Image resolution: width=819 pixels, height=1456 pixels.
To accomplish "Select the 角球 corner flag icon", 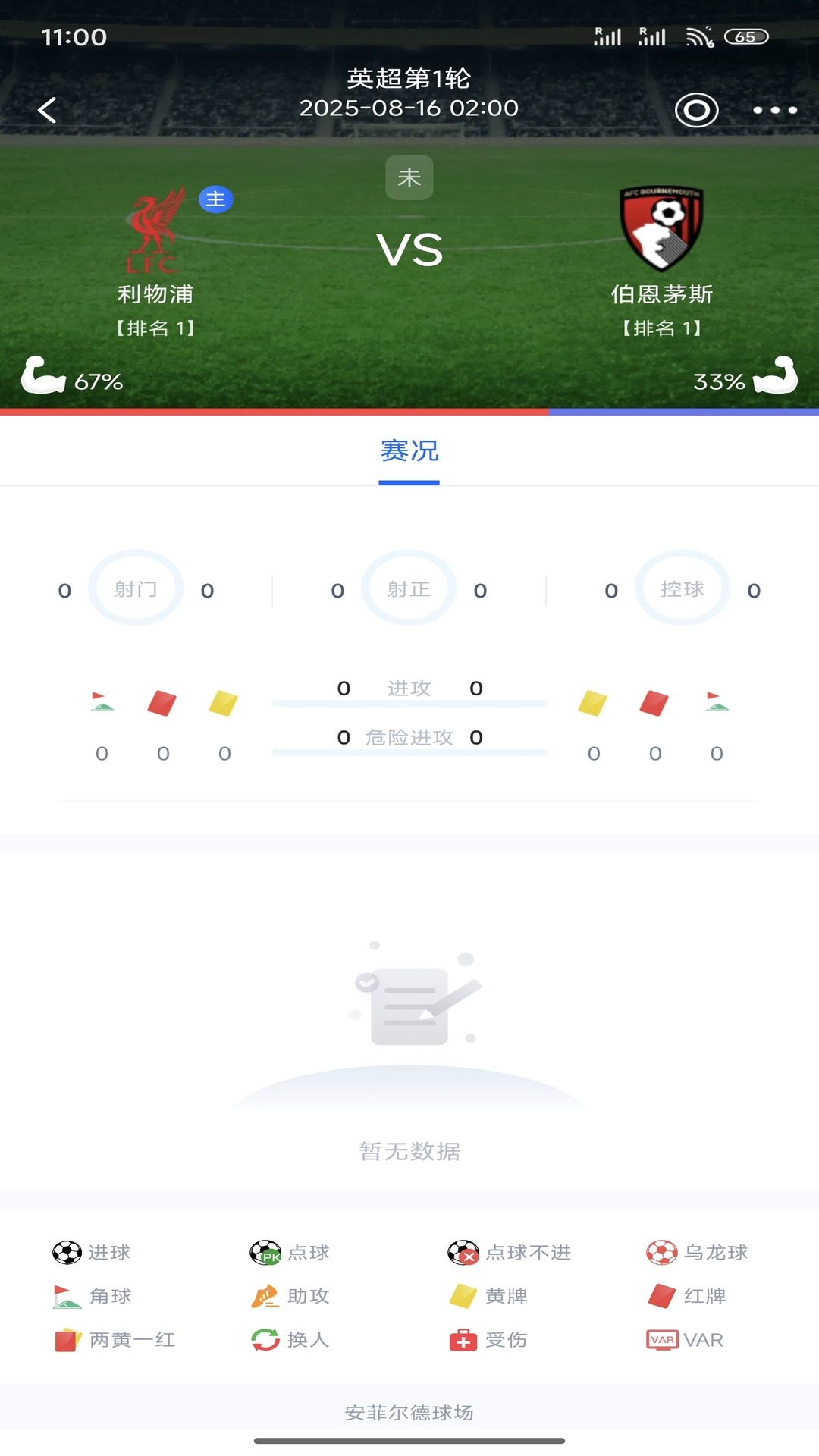I will [68, 1296].
